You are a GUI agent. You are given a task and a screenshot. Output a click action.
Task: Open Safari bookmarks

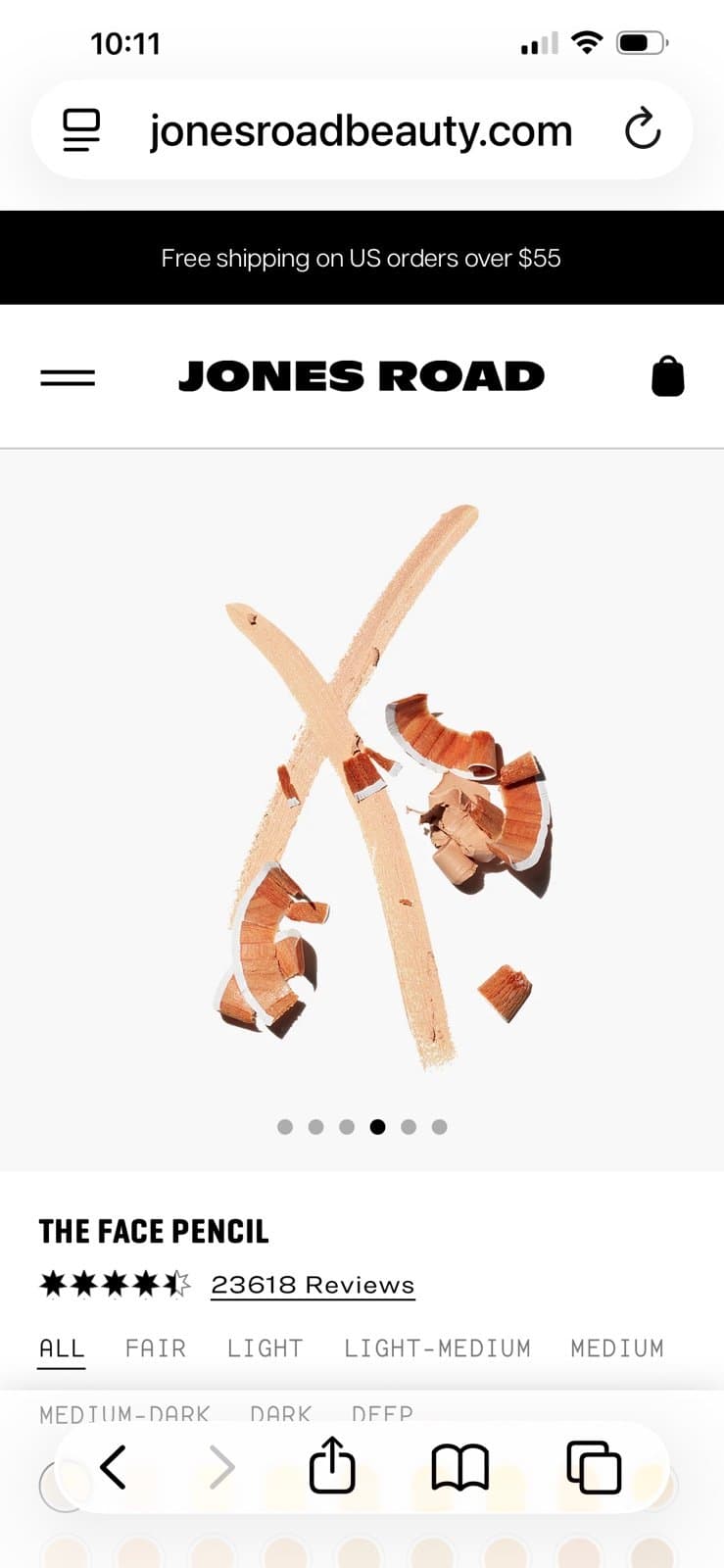[460, 1467]
